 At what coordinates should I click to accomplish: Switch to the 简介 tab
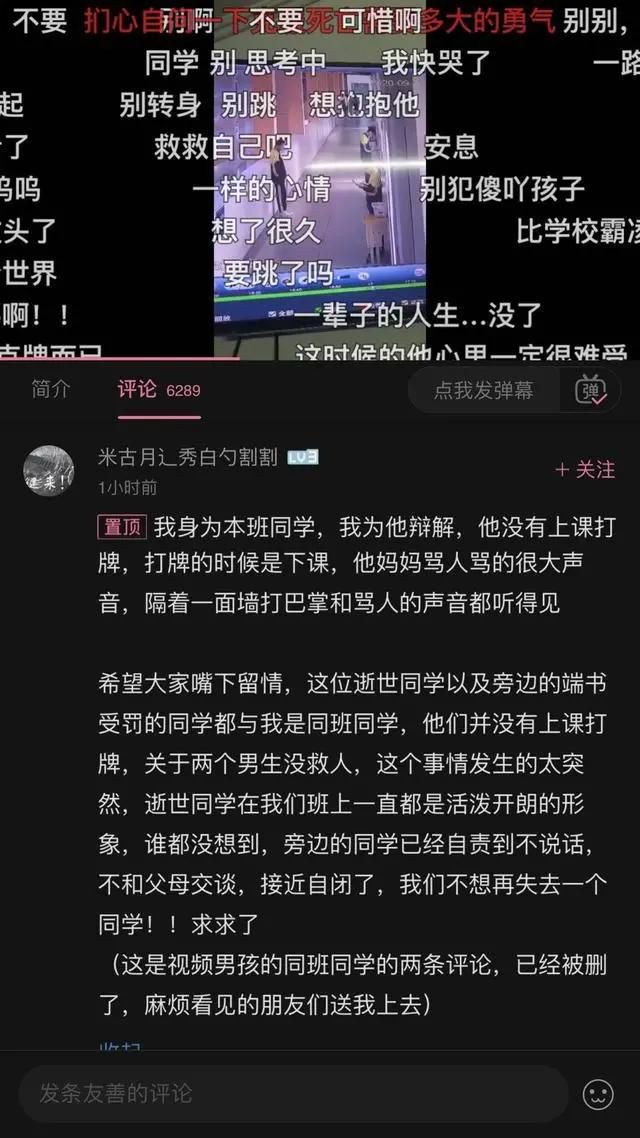(51, 390)
